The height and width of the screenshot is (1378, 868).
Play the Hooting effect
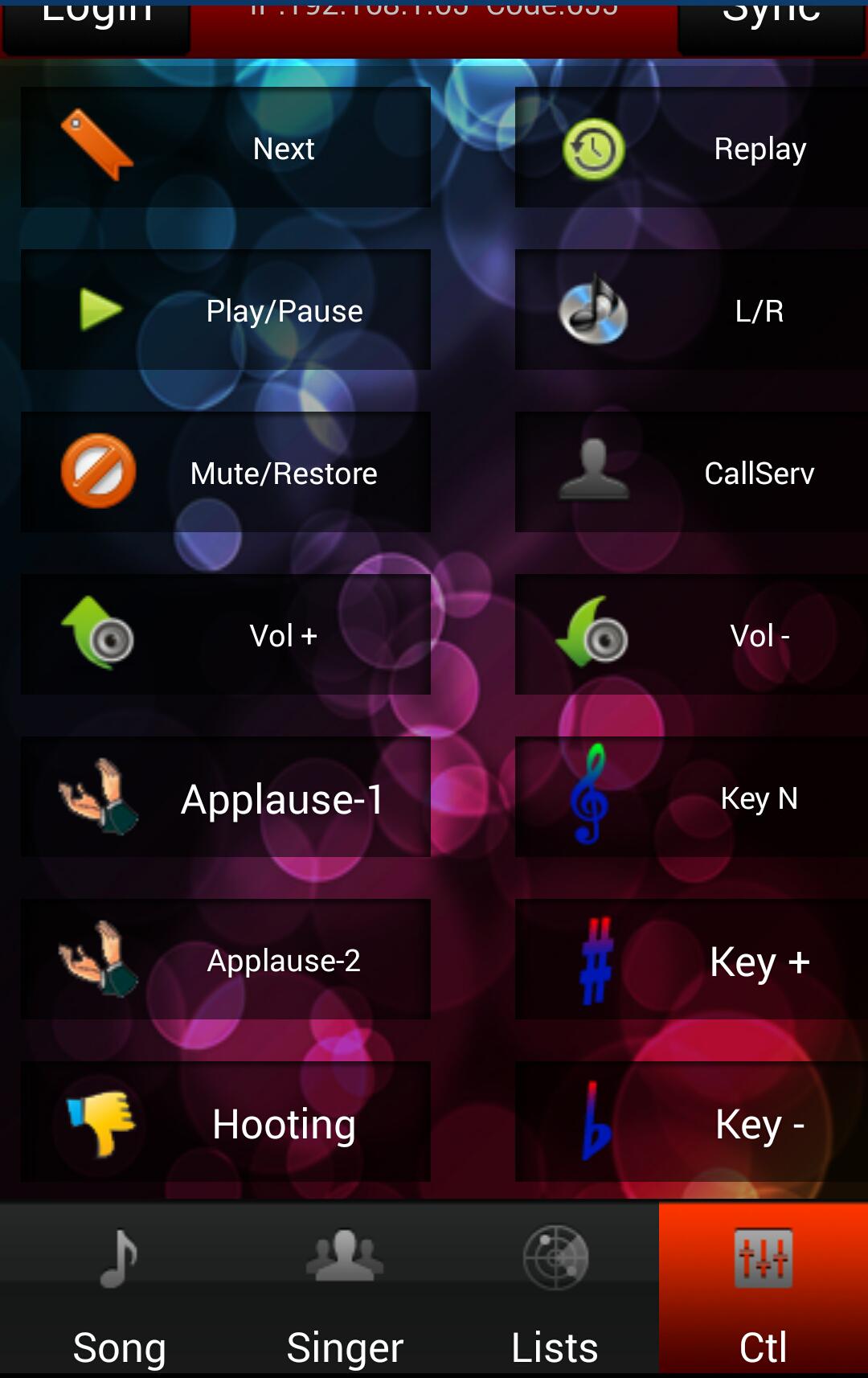[226, 1122]
